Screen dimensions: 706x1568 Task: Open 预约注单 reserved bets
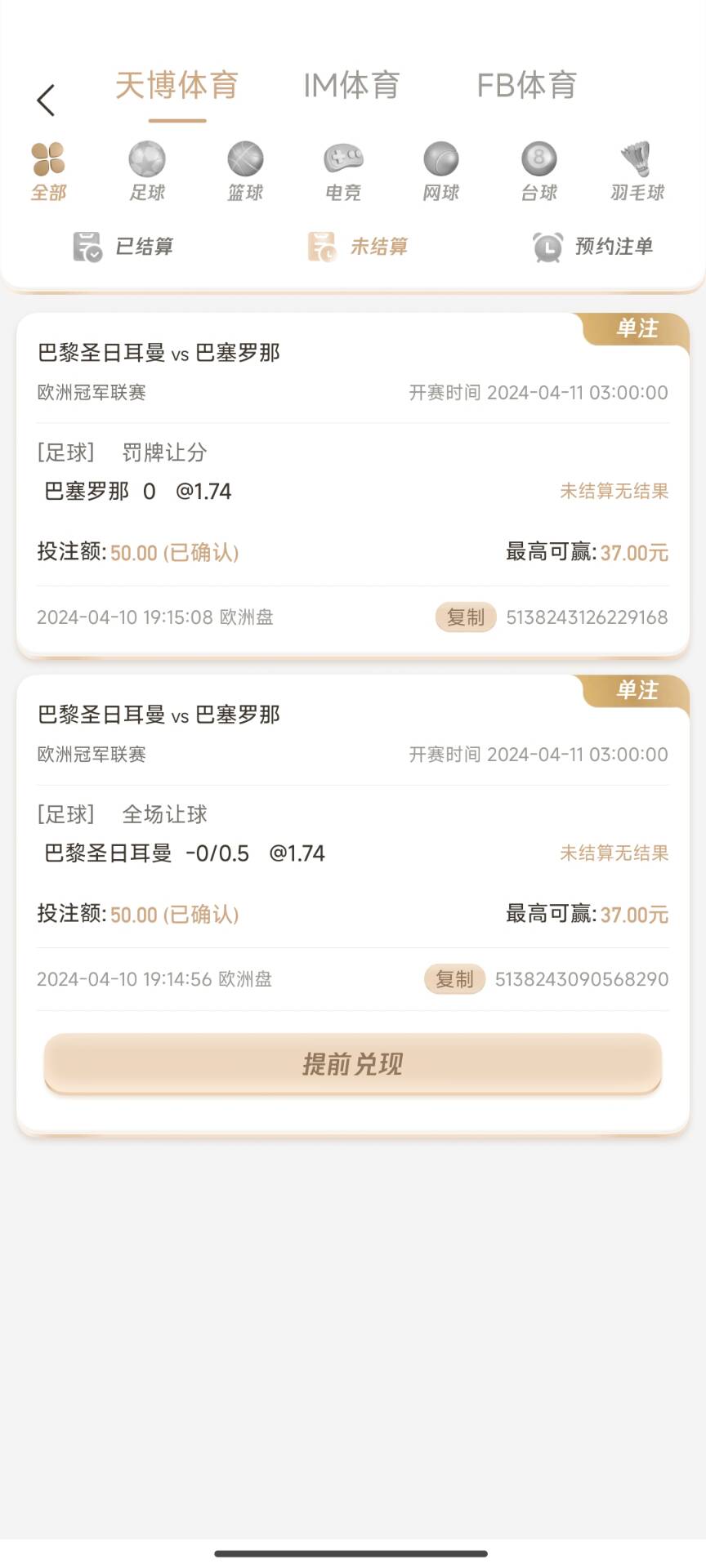[592, 247]
